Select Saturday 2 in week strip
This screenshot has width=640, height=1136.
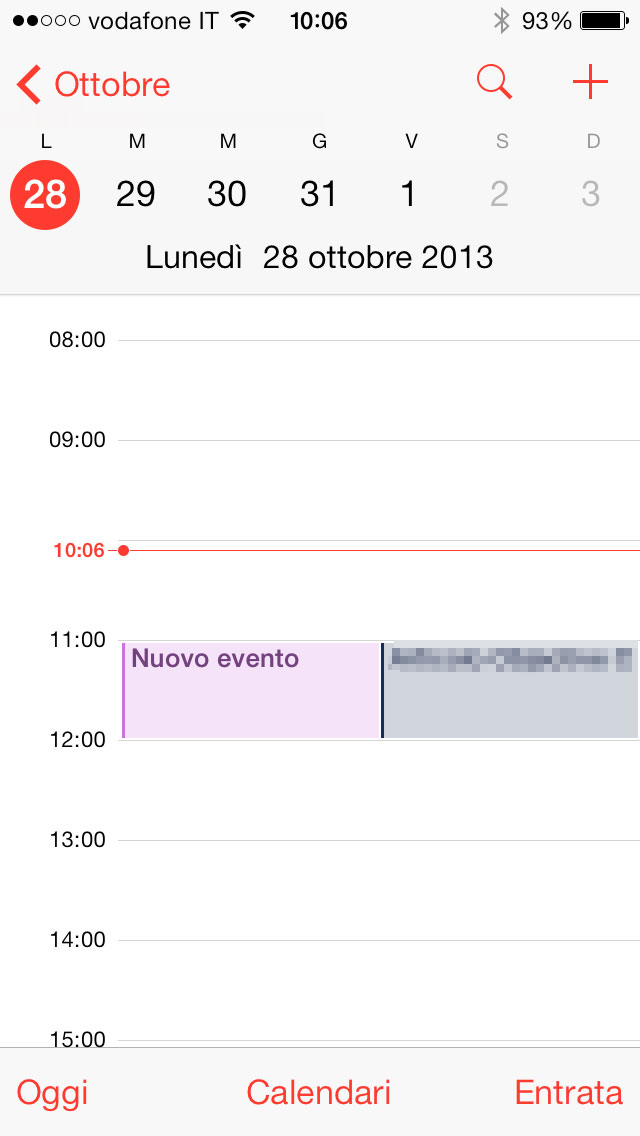pos(499,194)
